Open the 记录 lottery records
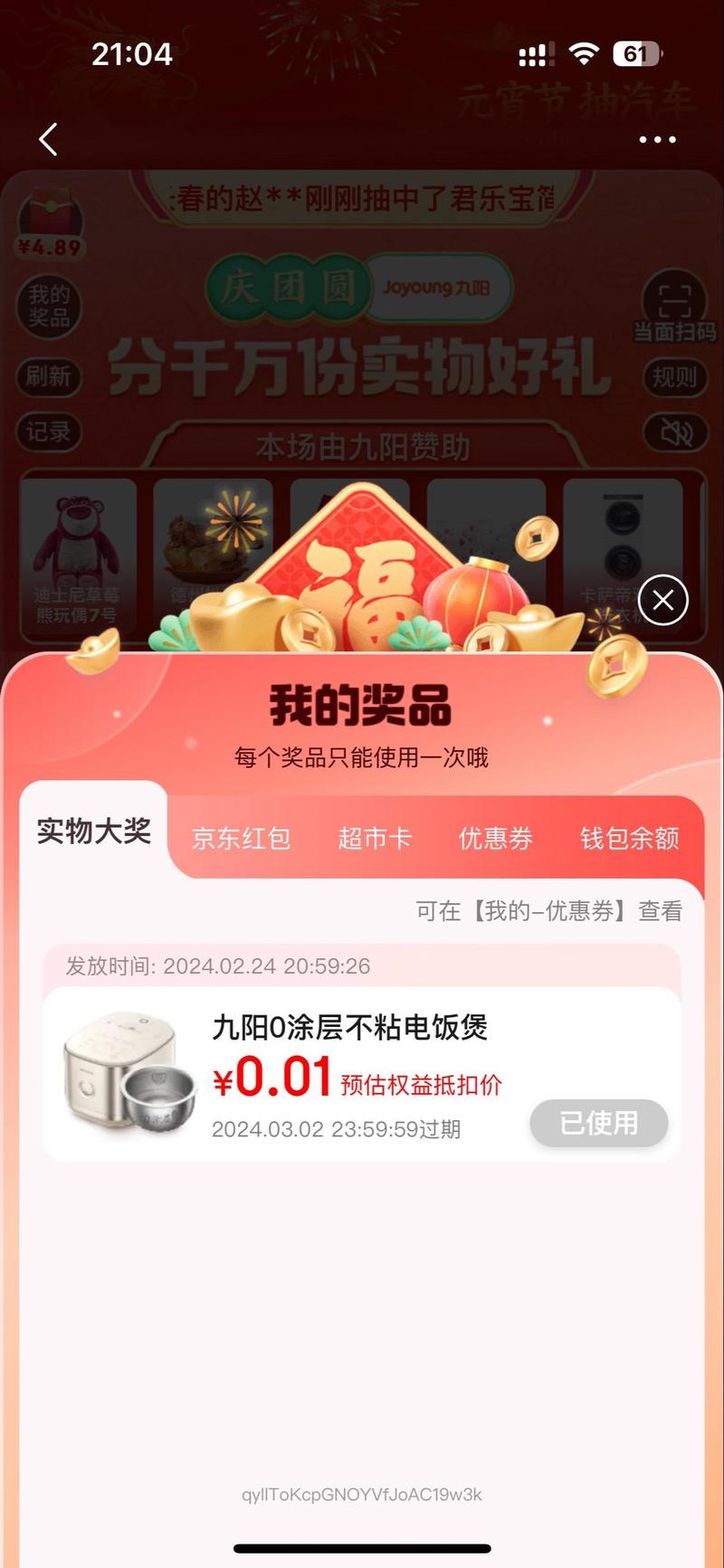The height and width of the screenshot is (1568, 724). pos(49,432)
